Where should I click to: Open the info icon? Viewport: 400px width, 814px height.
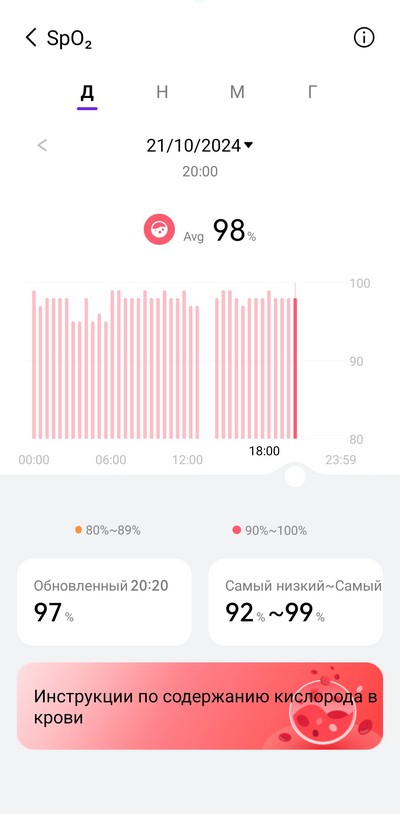364,38
